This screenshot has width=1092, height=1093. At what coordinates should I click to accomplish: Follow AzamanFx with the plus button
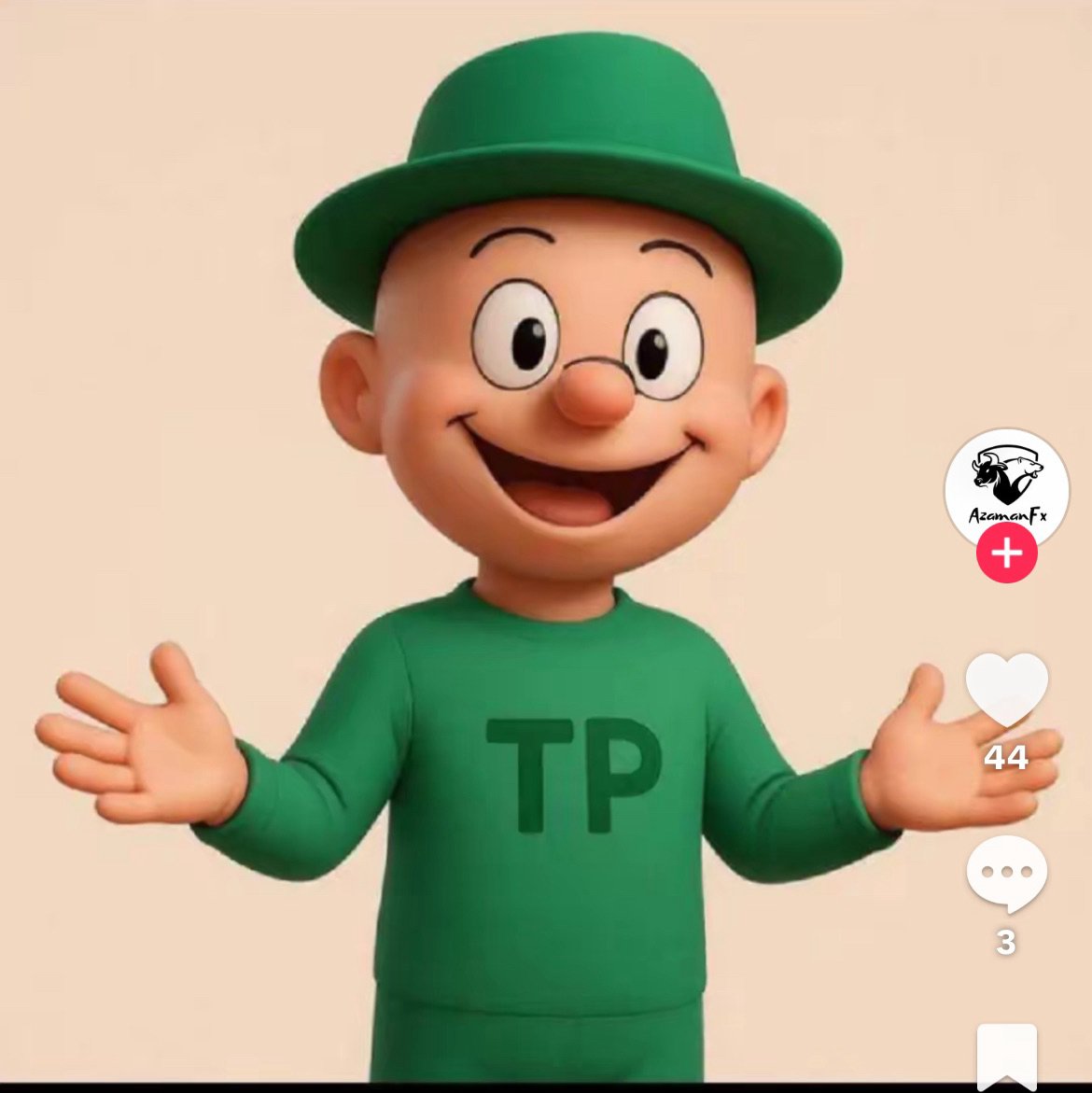pos(1006,553)
